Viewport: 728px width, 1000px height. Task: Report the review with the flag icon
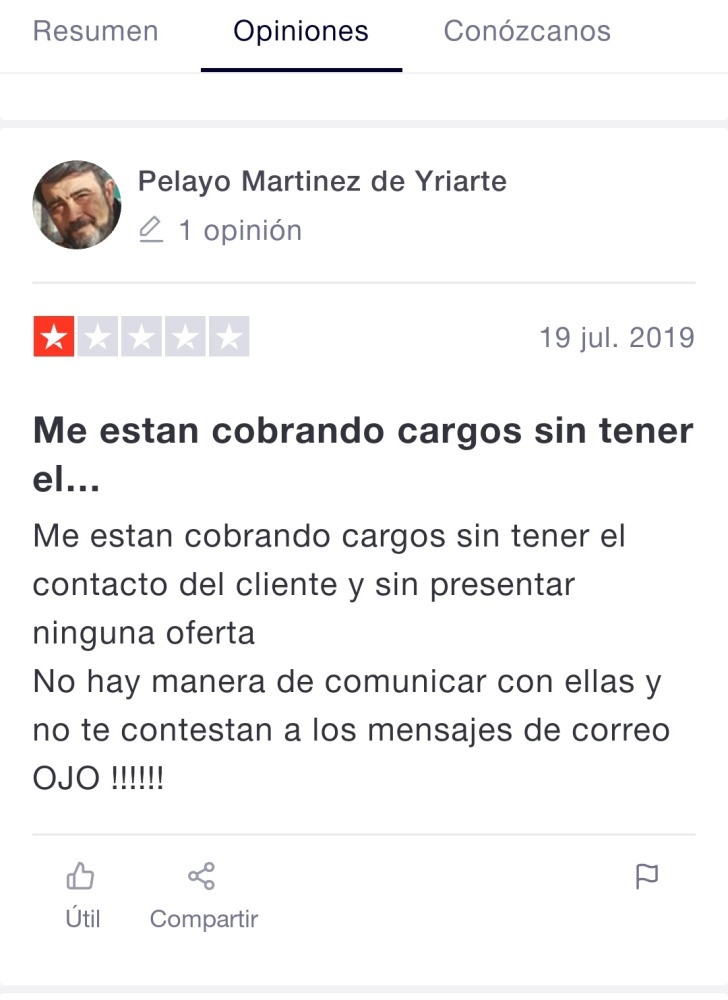(x=647, y=877)
